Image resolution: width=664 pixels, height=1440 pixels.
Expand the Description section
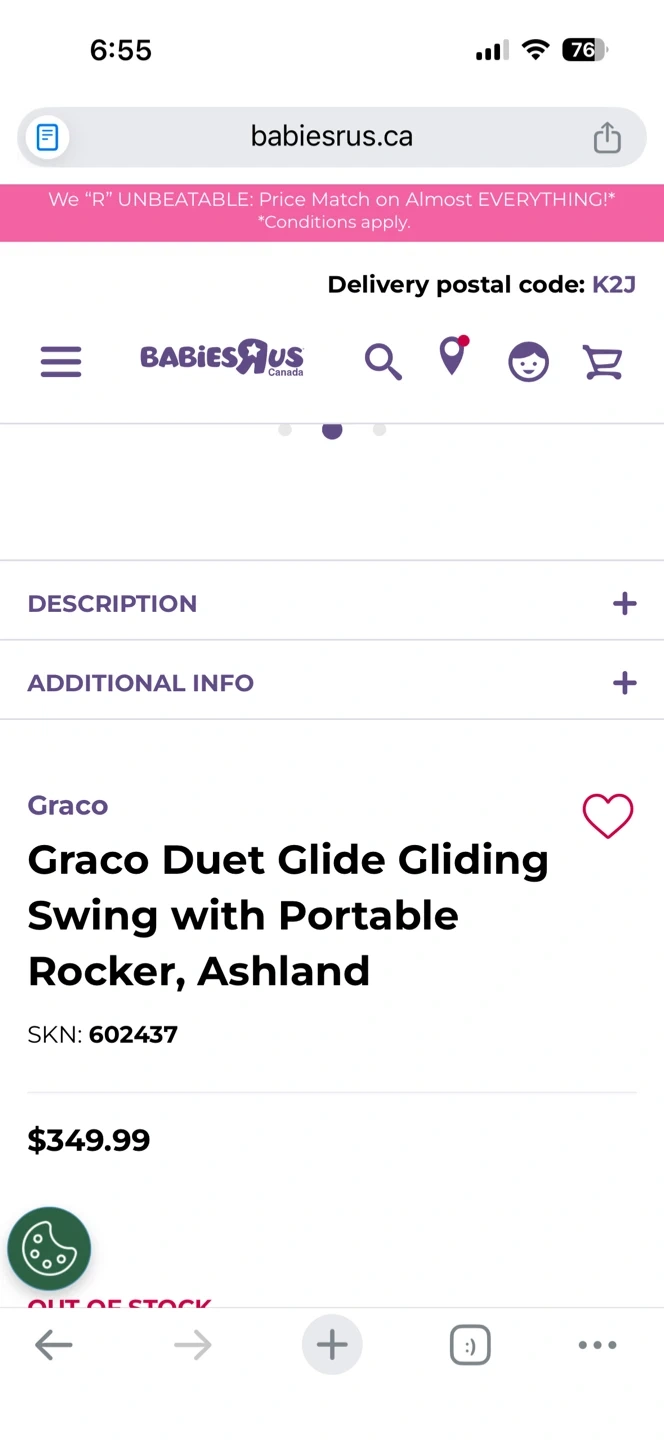(x=624, y=603)
